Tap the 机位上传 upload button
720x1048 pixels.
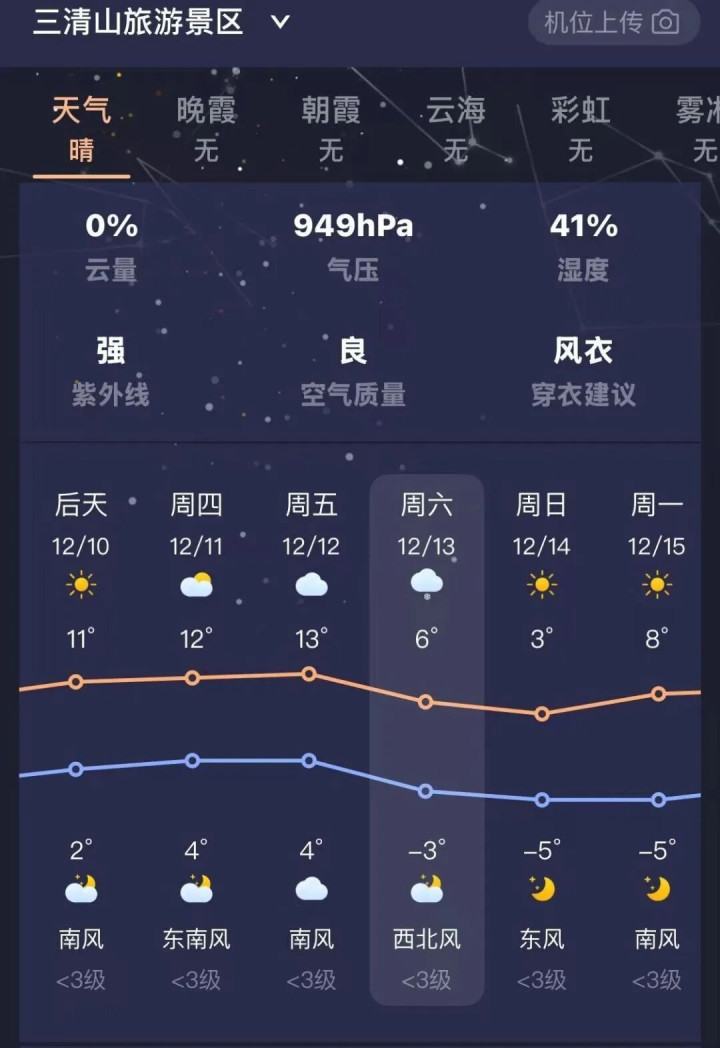(x=613, y=22)
